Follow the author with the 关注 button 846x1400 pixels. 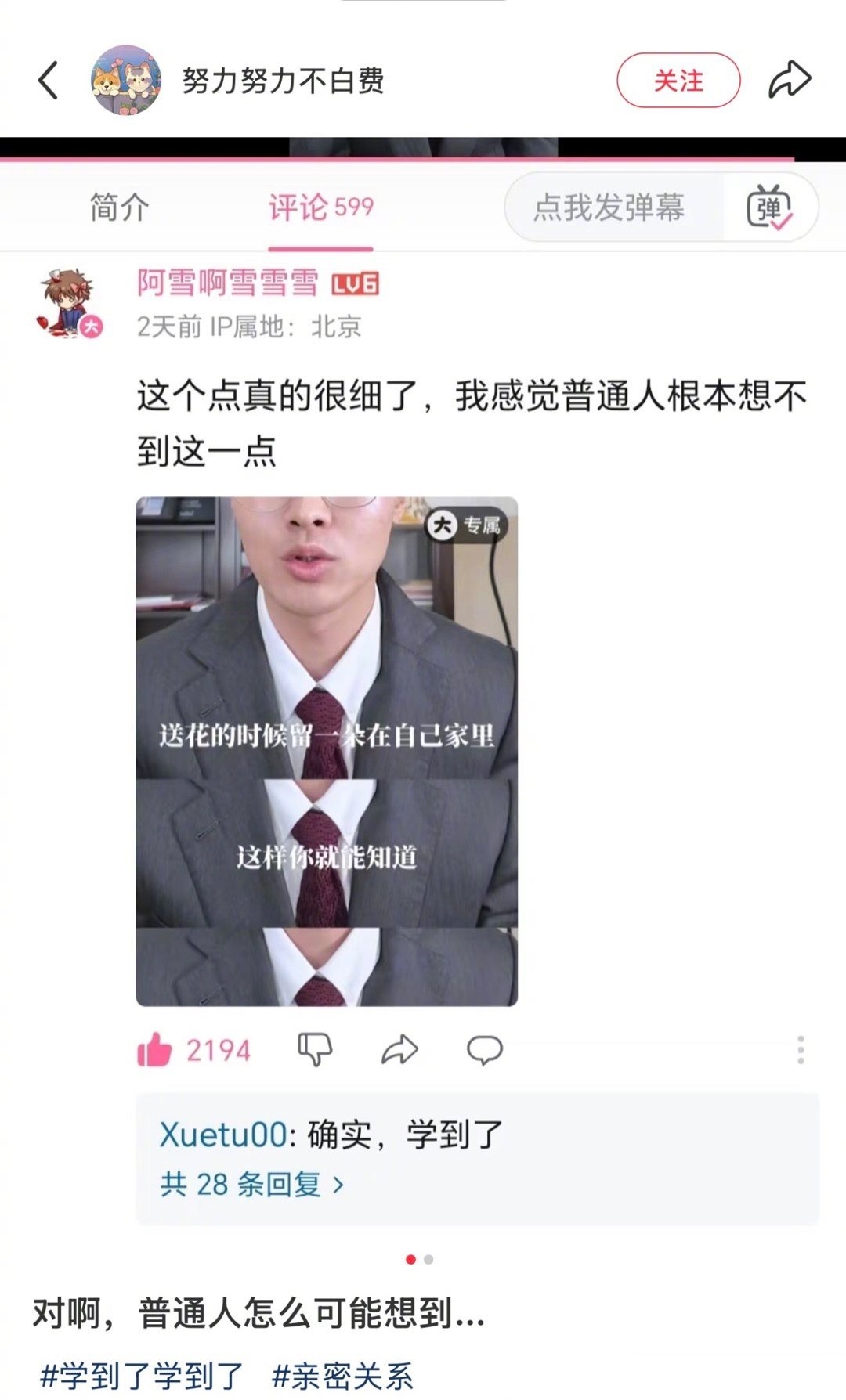point(678,81)
